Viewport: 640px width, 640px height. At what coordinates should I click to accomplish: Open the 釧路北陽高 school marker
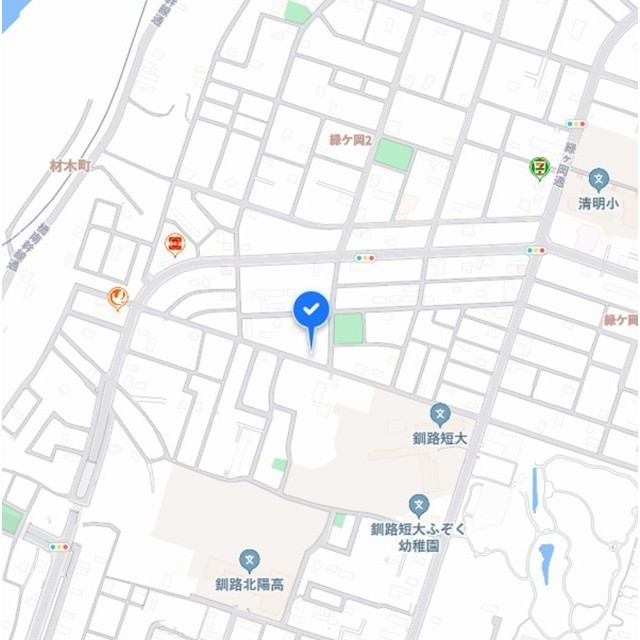tap(250, 560)
